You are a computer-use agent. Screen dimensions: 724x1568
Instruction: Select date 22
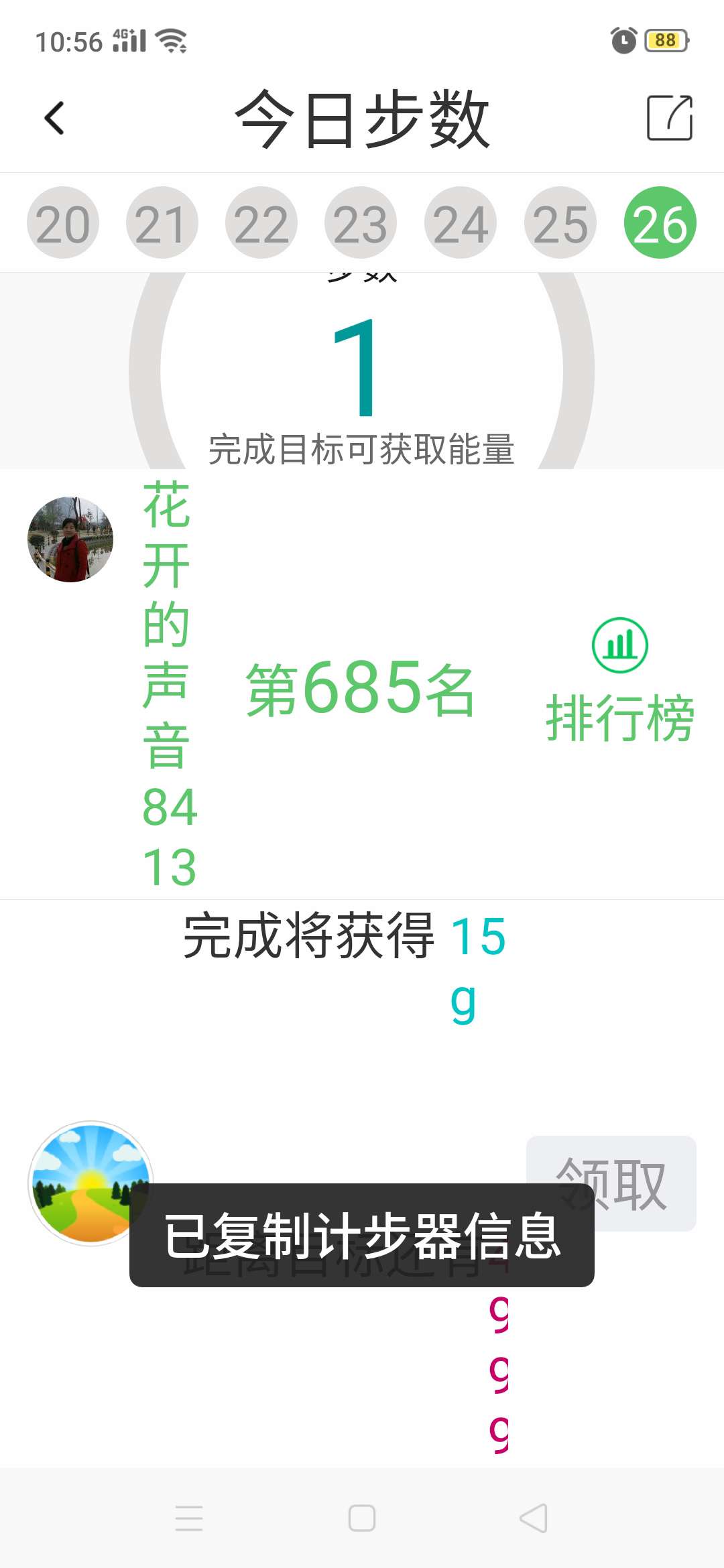261,223
